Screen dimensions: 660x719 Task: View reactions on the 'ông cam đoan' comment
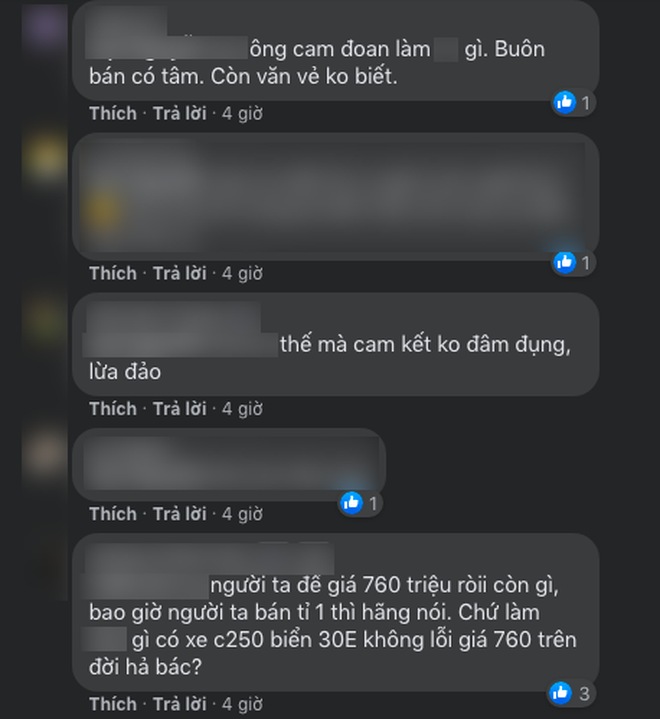(x=573, y=102)
